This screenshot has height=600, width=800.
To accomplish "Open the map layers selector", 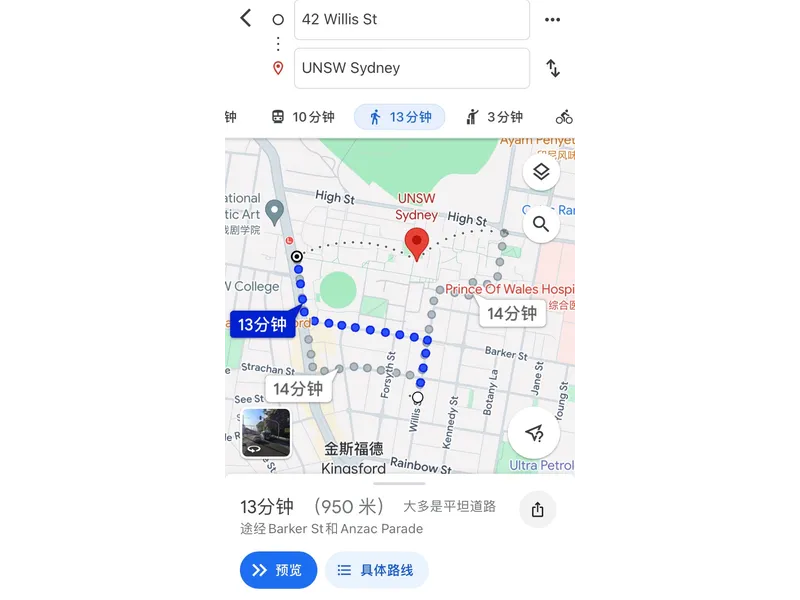I will [541, 172].
